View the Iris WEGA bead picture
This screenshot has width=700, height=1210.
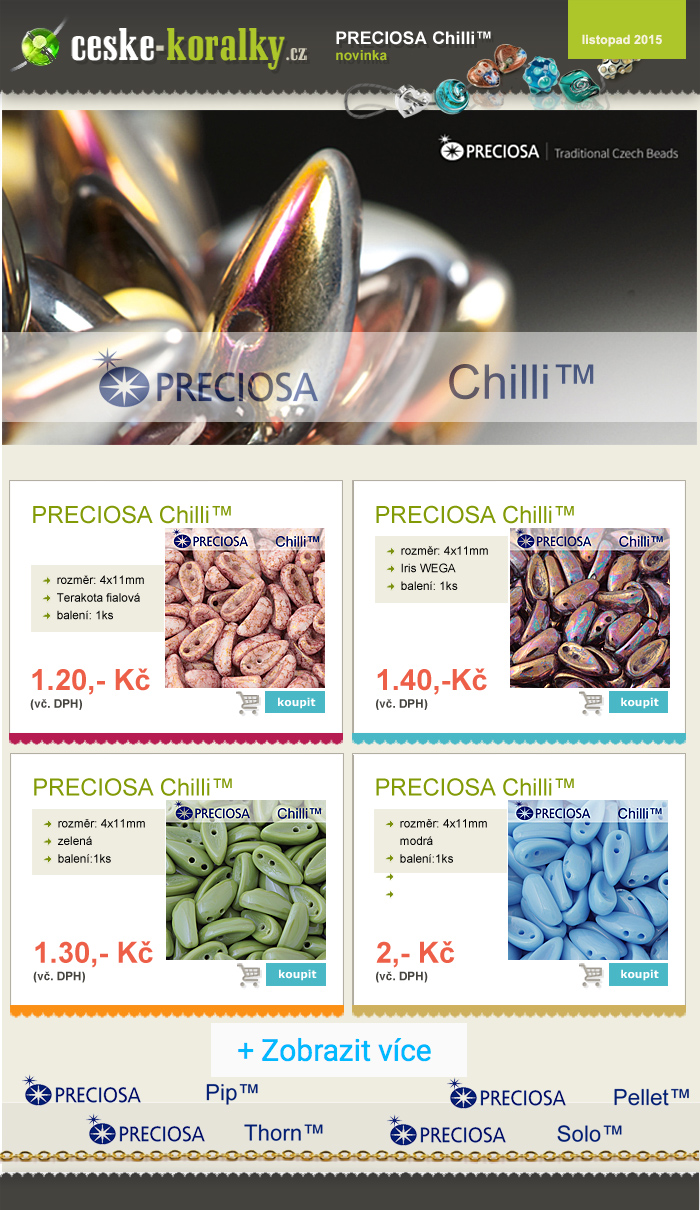point(589,610)
